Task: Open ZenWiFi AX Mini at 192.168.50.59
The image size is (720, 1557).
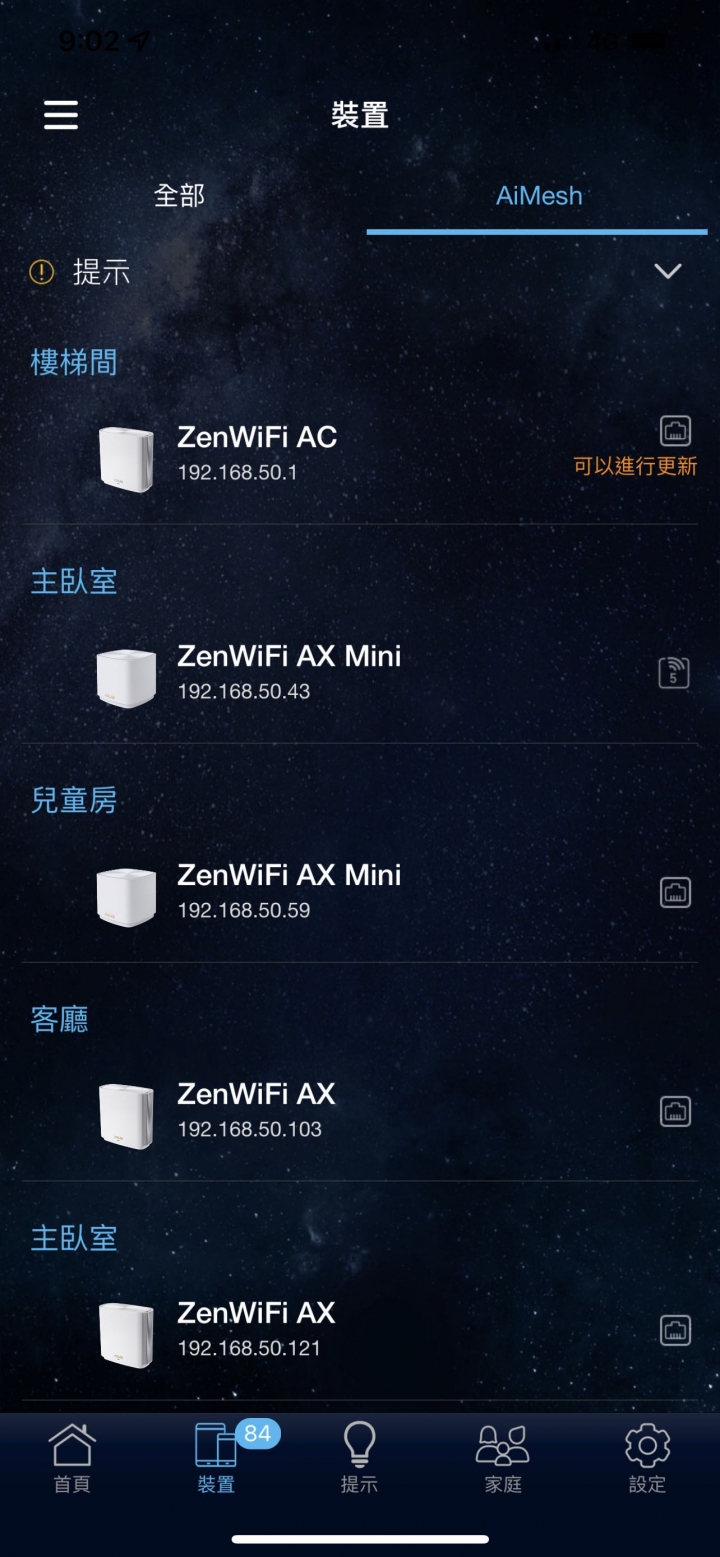Action: tap(289, 890)
